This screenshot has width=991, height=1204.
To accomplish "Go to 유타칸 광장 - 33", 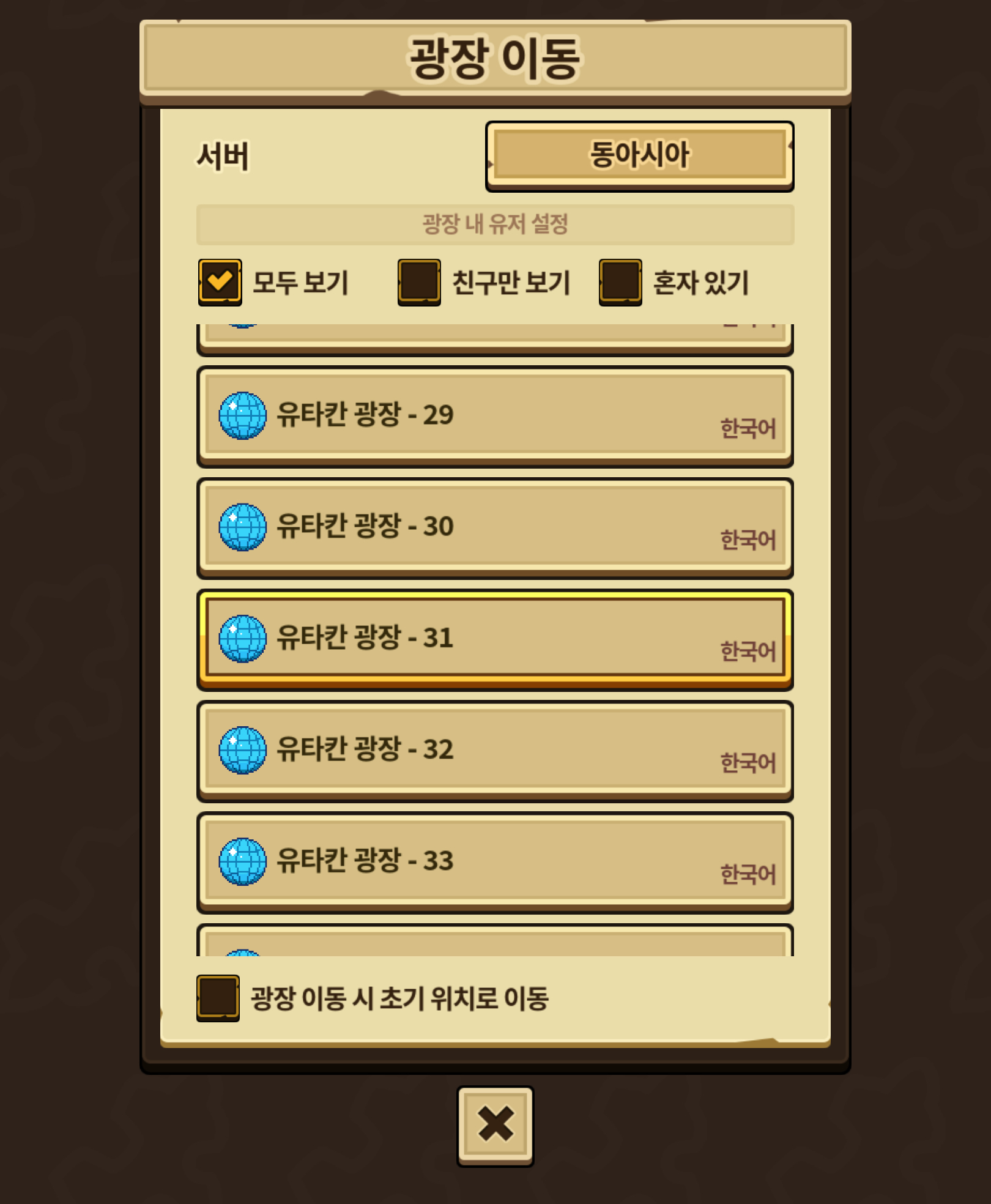I will (495, 862).
